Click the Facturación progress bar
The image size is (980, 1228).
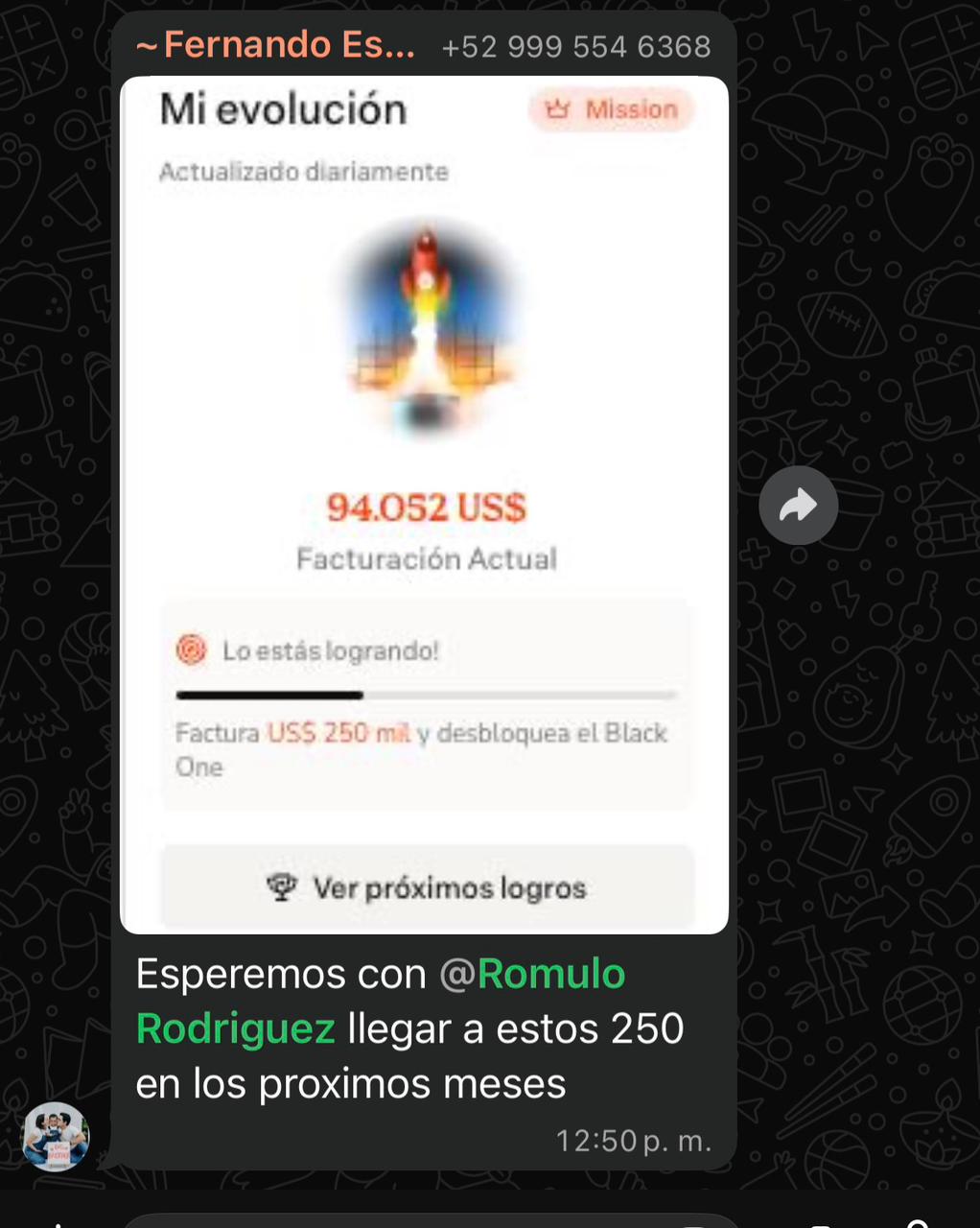click(x=425, y=695)
